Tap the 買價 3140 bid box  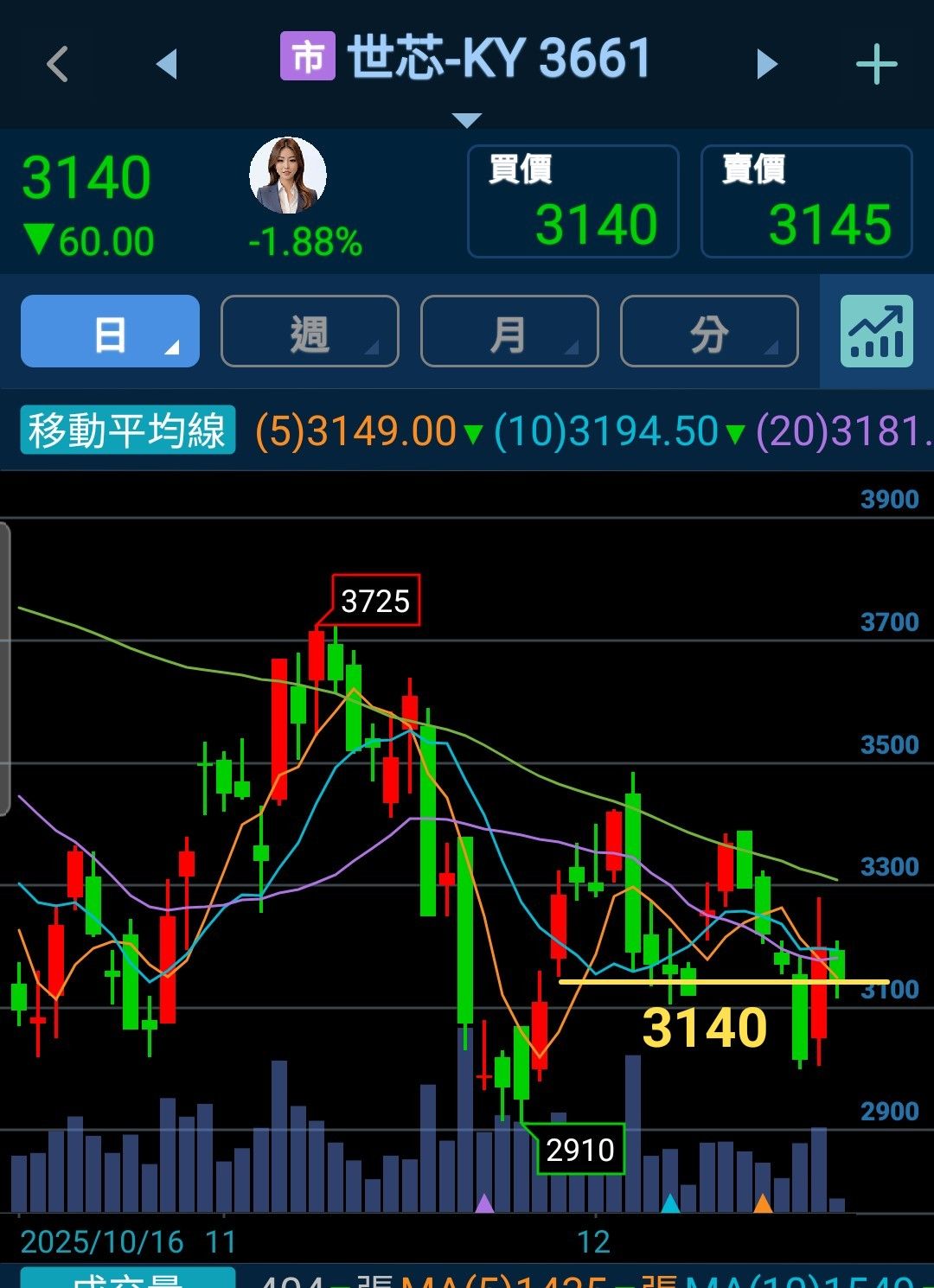pyautogui.click(x=573, y=202)
